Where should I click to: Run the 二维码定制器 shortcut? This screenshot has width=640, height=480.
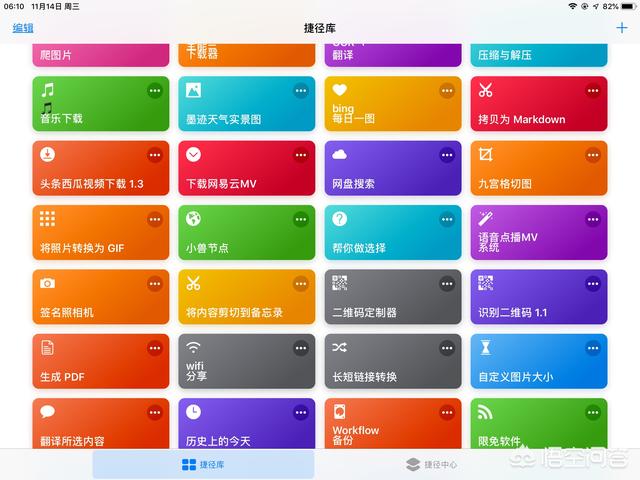coord(380,300)
